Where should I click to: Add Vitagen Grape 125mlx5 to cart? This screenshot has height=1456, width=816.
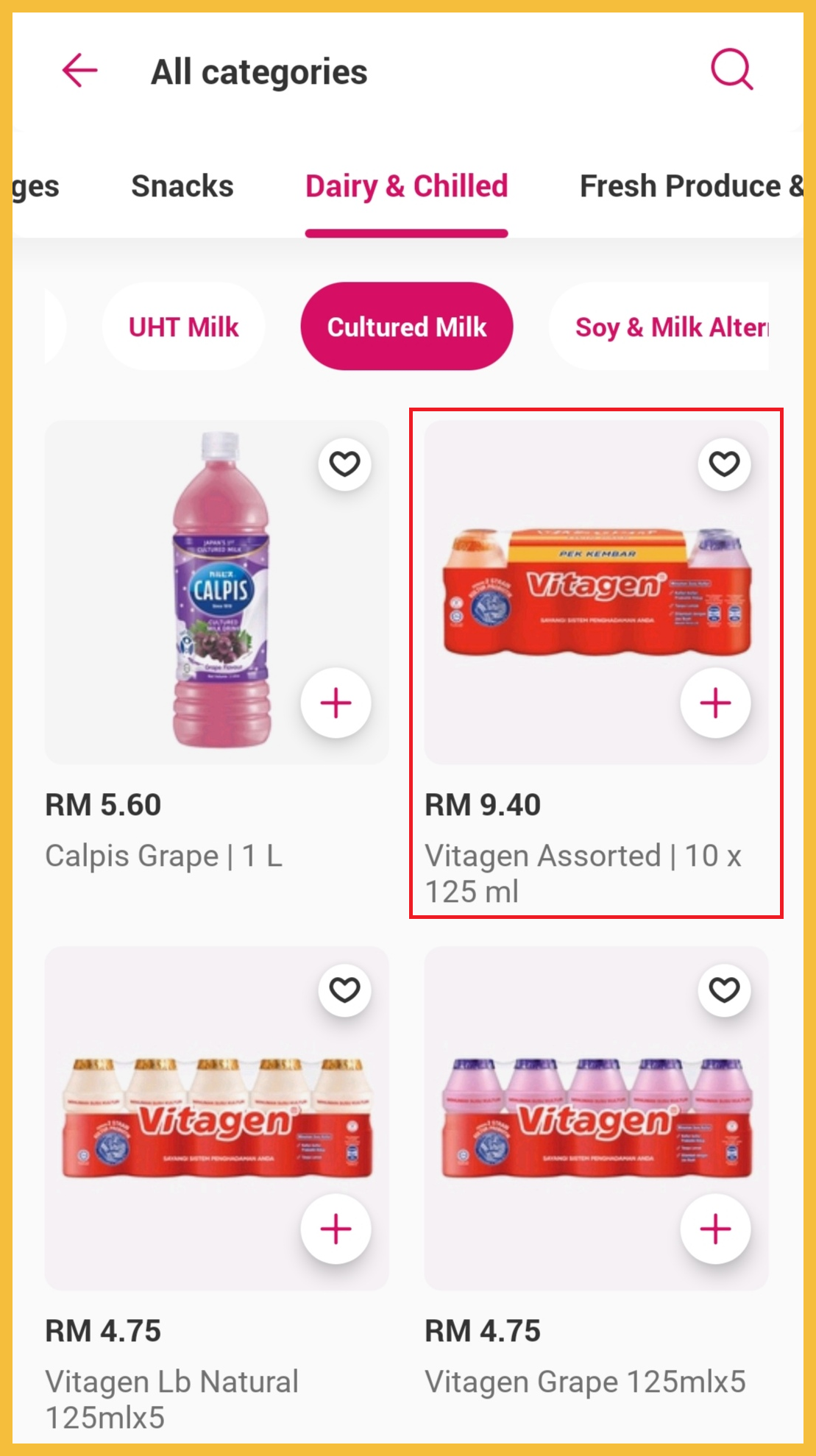coord(715,1229)
